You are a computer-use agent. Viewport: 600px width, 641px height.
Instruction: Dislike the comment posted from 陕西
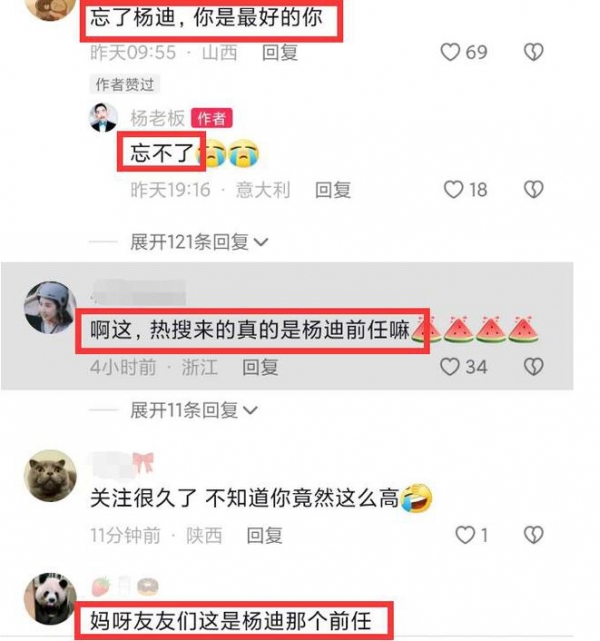pyautogui.click(x=535, y=536)
